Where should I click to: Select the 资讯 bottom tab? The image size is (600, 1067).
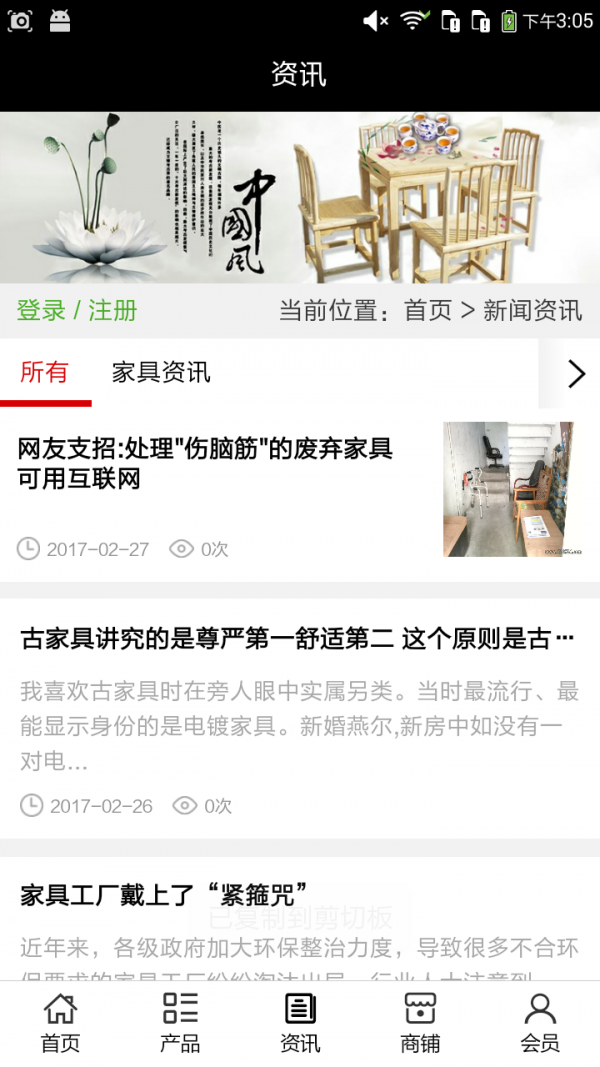point(300,1023)
